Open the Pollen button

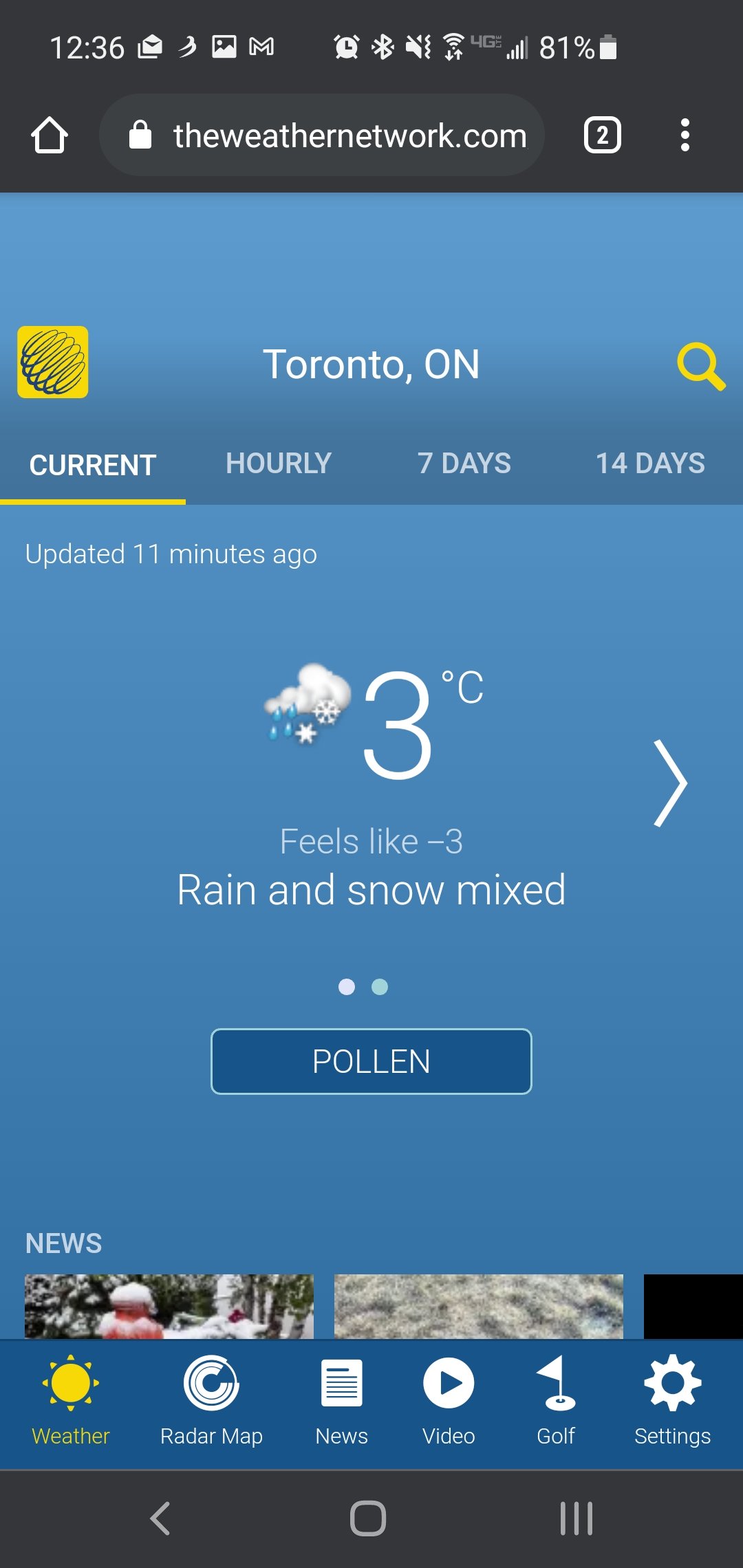pyautogui.click(x=371, y=1061)
